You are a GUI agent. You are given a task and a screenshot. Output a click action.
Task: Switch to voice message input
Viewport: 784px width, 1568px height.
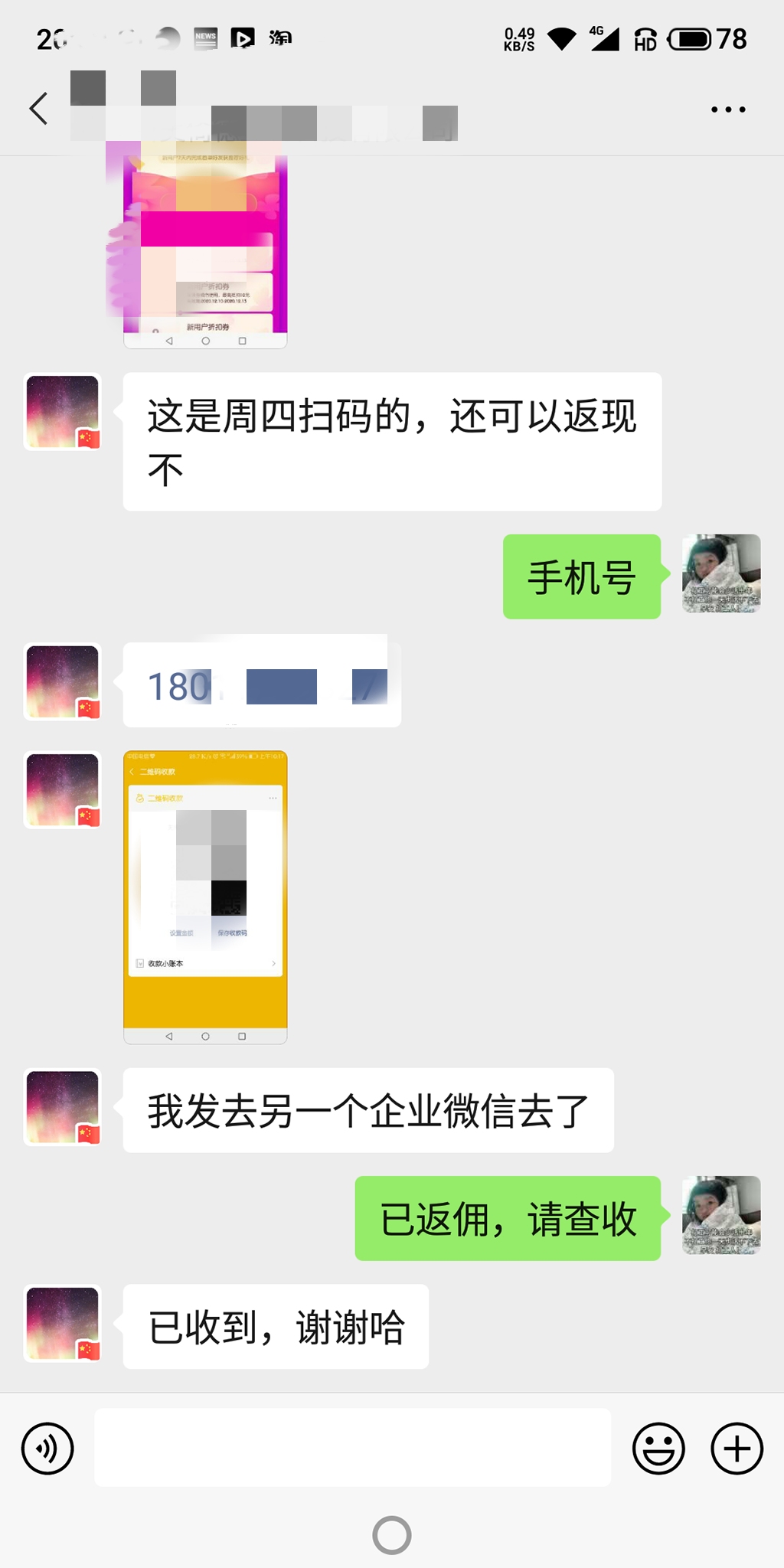pyautogui.click(x=47, y=1449)
